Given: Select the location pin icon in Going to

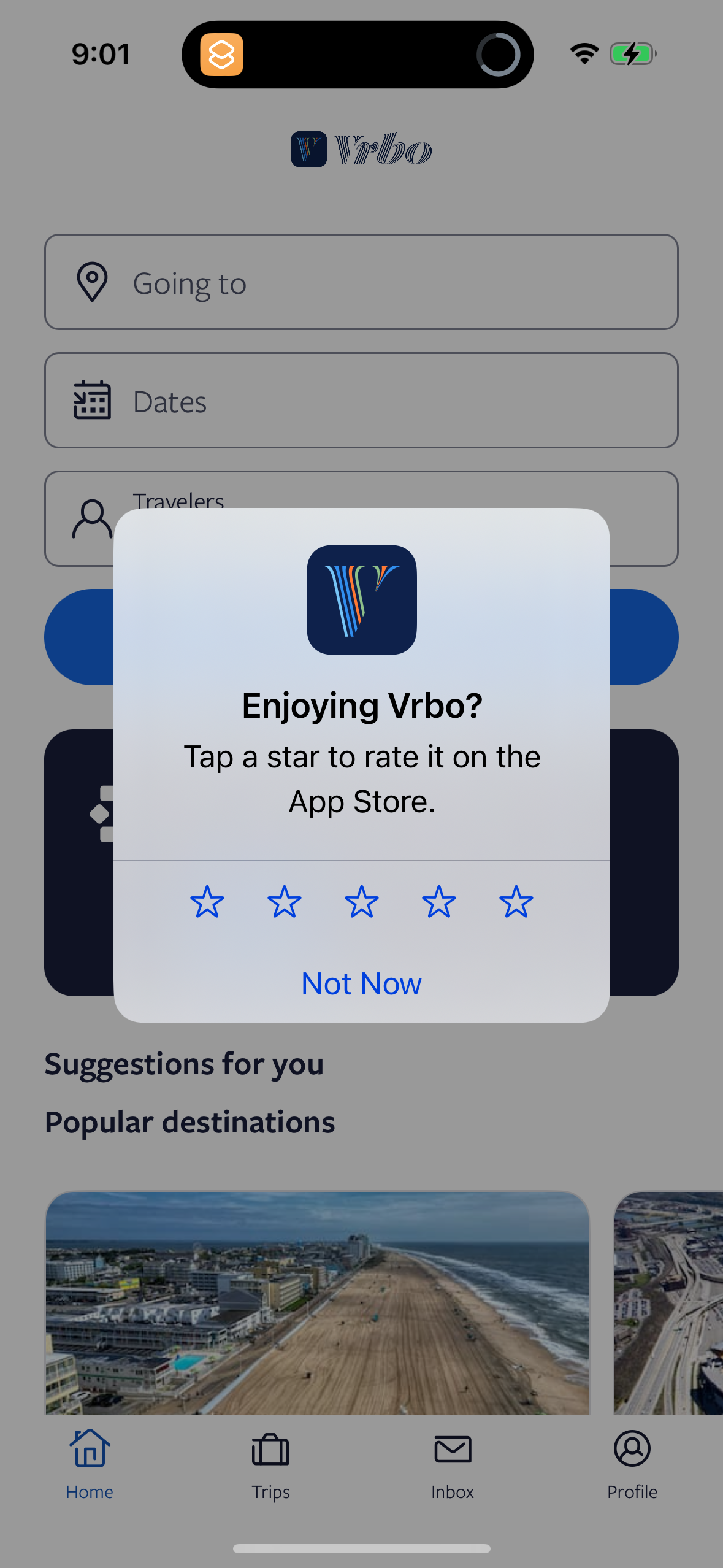Looking at the screenshot, I should [91, 282].
